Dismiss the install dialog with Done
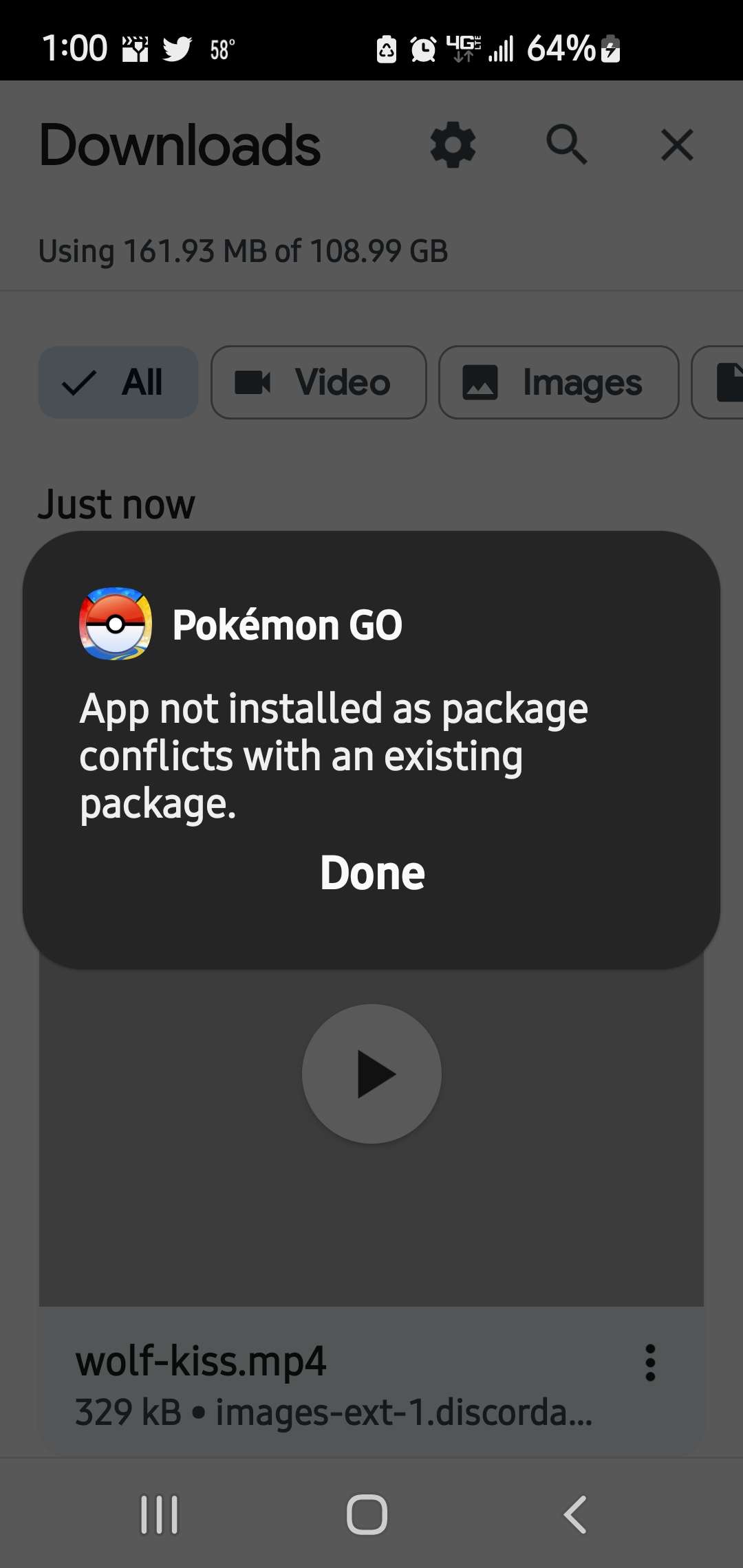 coord(371,871)
